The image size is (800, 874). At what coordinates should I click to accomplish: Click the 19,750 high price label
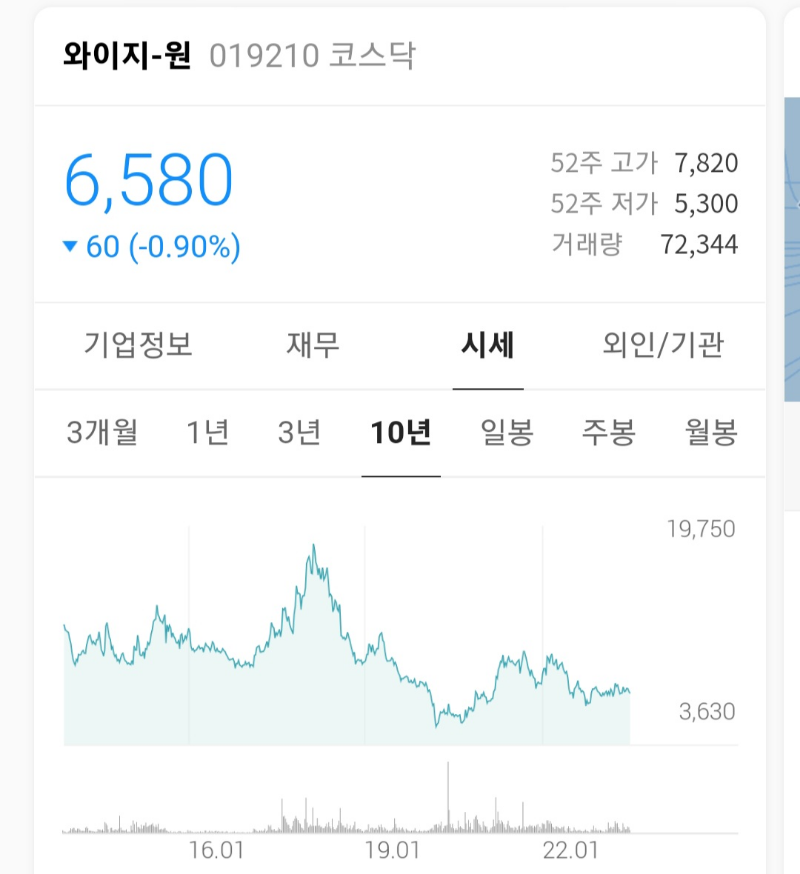pyautogui.click(x=700, y=529)
